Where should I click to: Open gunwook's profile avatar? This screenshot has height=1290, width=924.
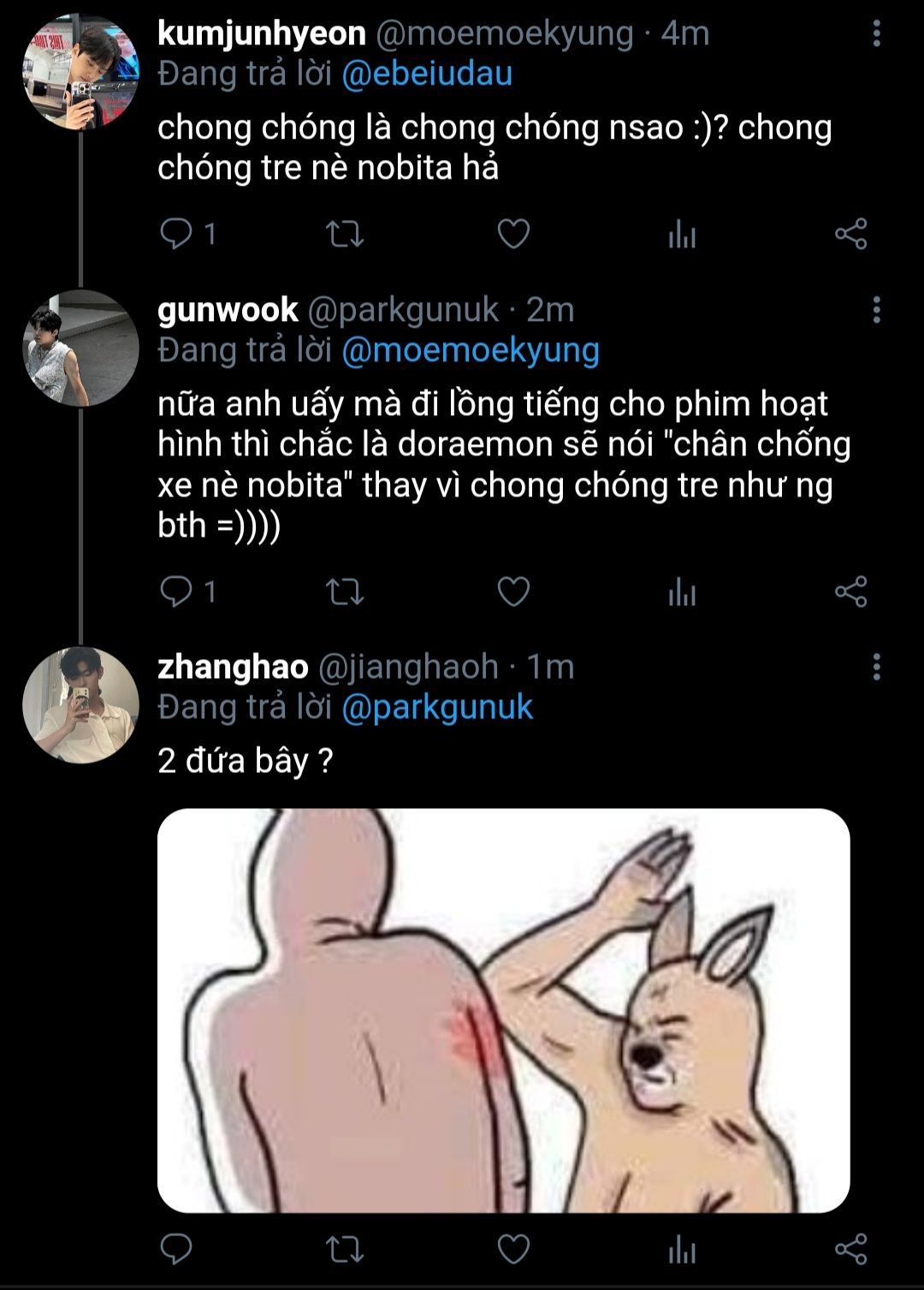80,348
